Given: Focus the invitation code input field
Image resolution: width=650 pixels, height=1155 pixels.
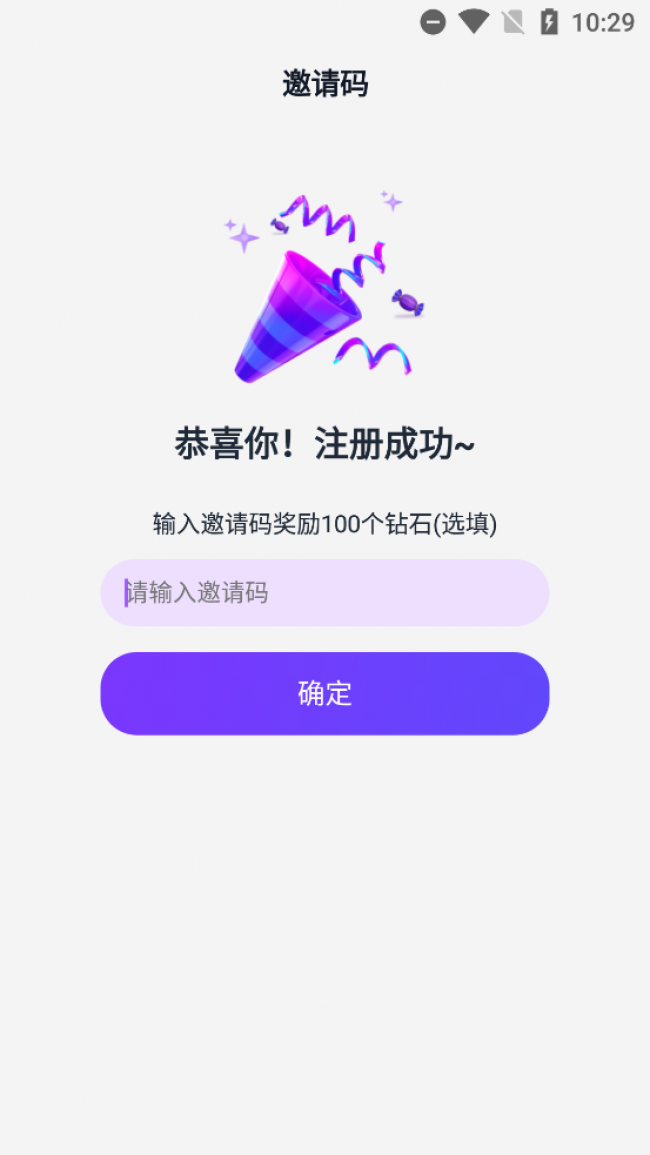Looking at the screenshot, I should point(325,593).
